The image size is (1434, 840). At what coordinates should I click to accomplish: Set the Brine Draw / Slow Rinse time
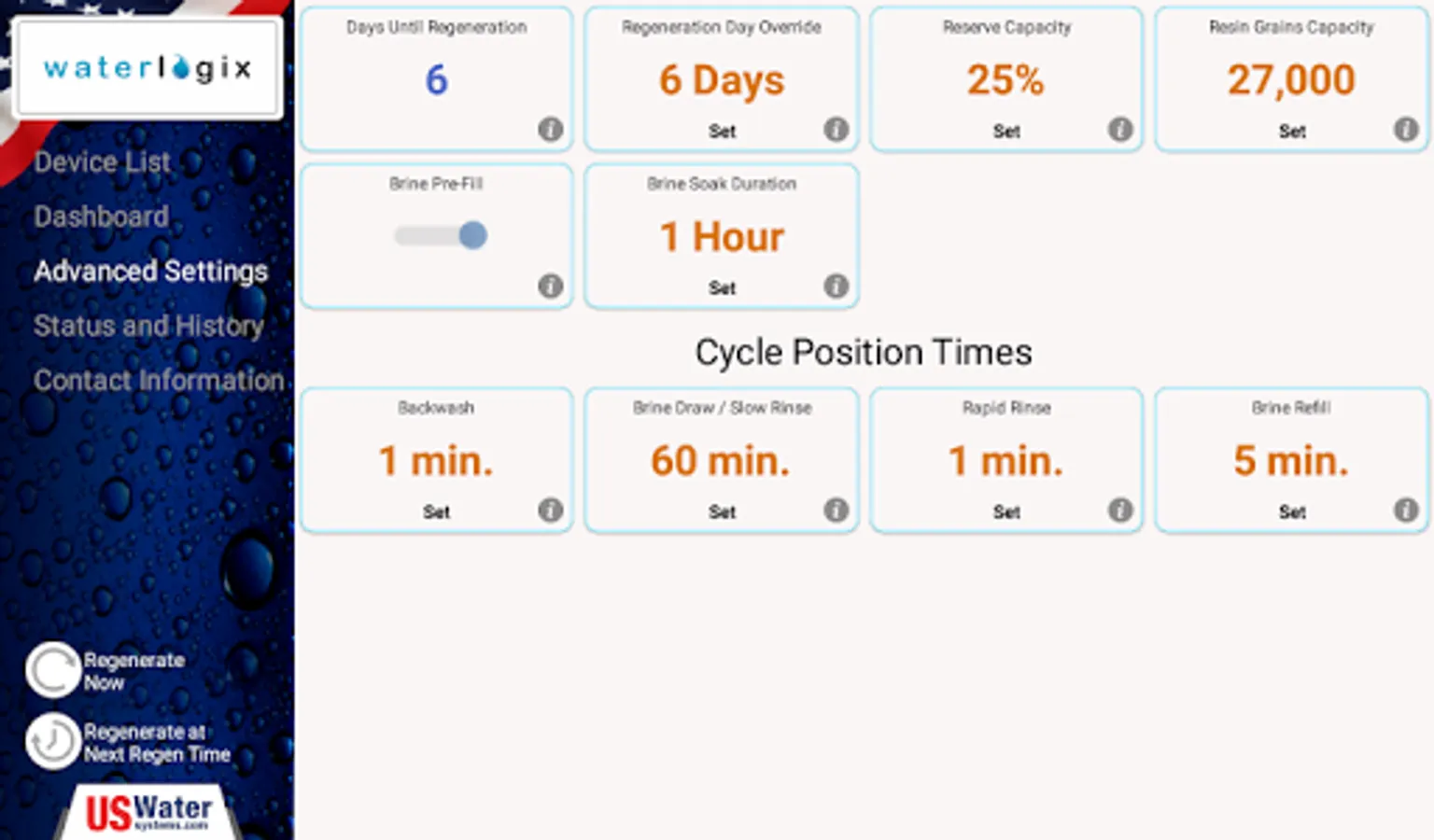pyautogui.click(x=722, y=512)
